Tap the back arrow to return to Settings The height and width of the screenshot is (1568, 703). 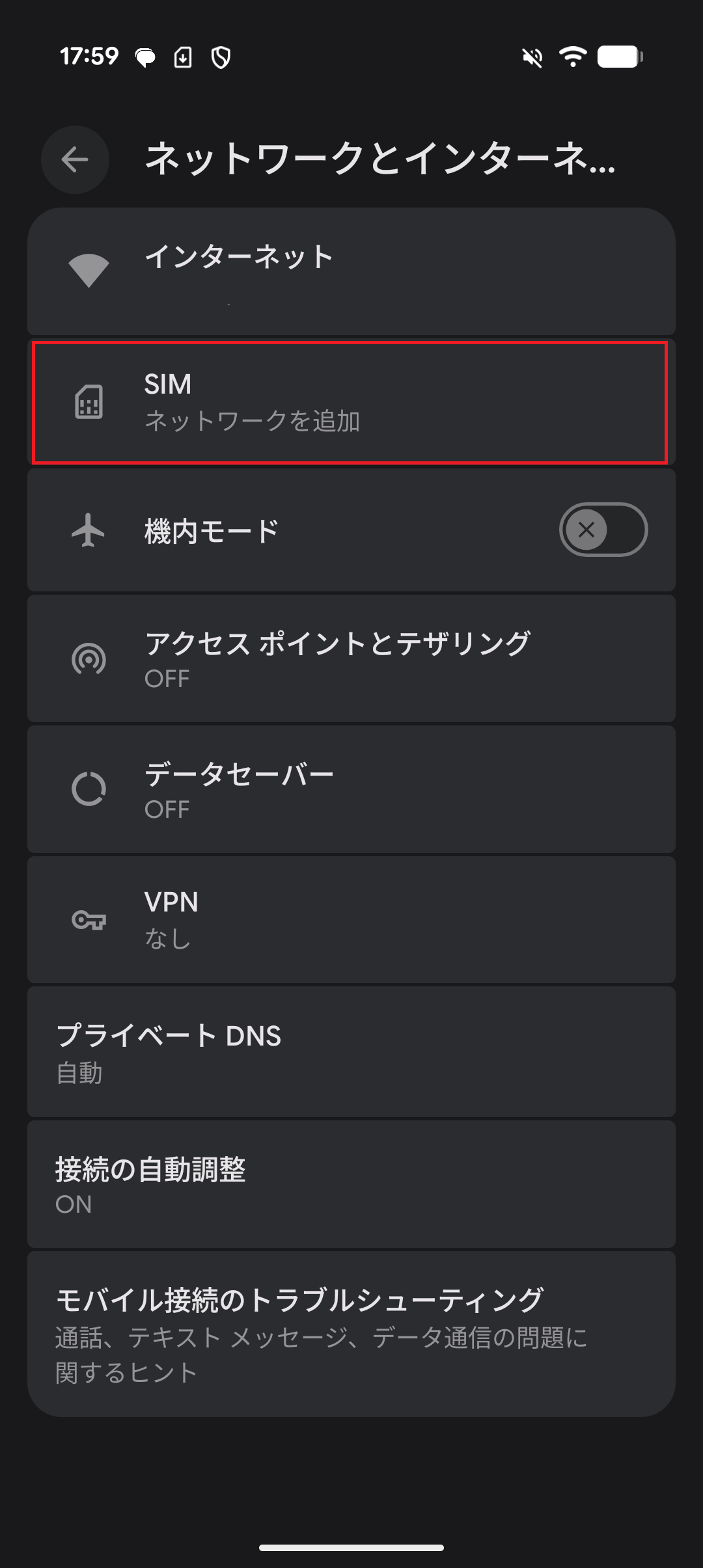coord(74,160)
